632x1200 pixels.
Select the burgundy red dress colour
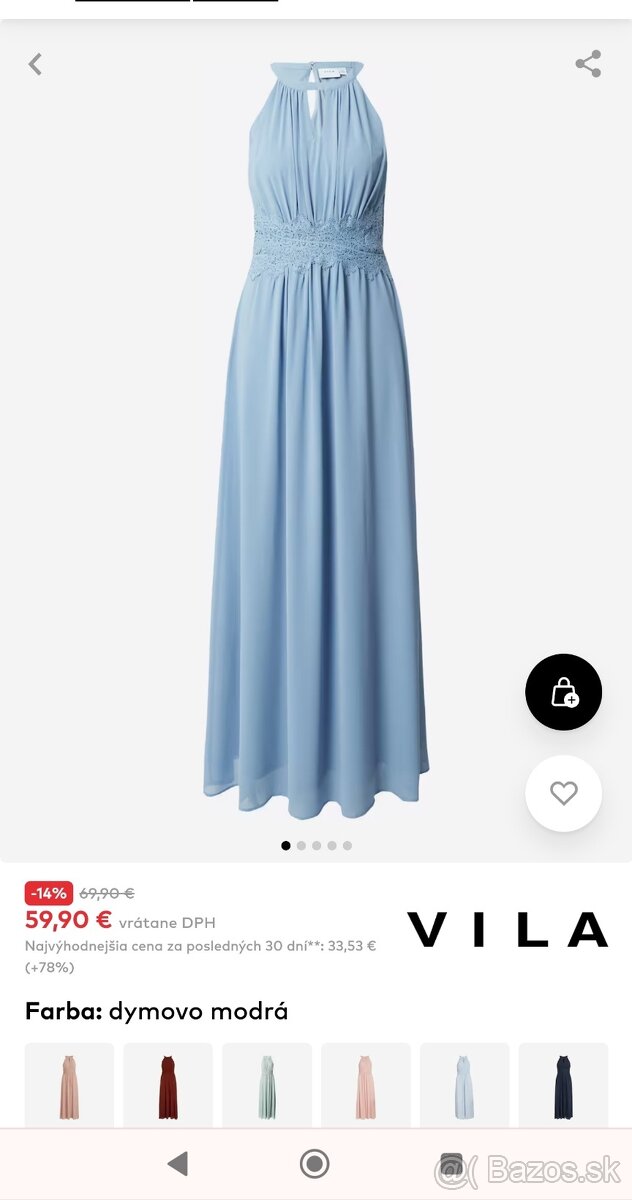click(168, 1086)
